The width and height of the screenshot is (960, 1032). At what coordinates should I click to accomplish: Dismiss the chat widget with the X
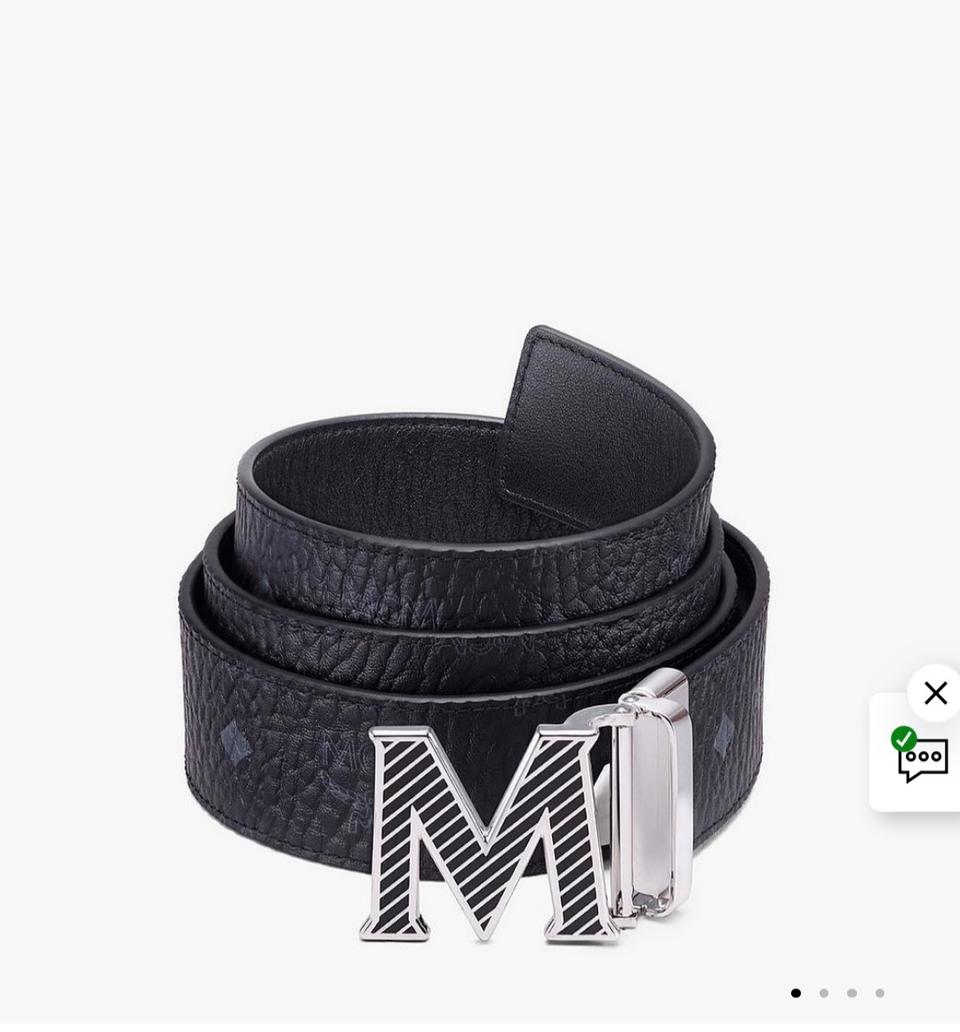click(x=935, y=693)
